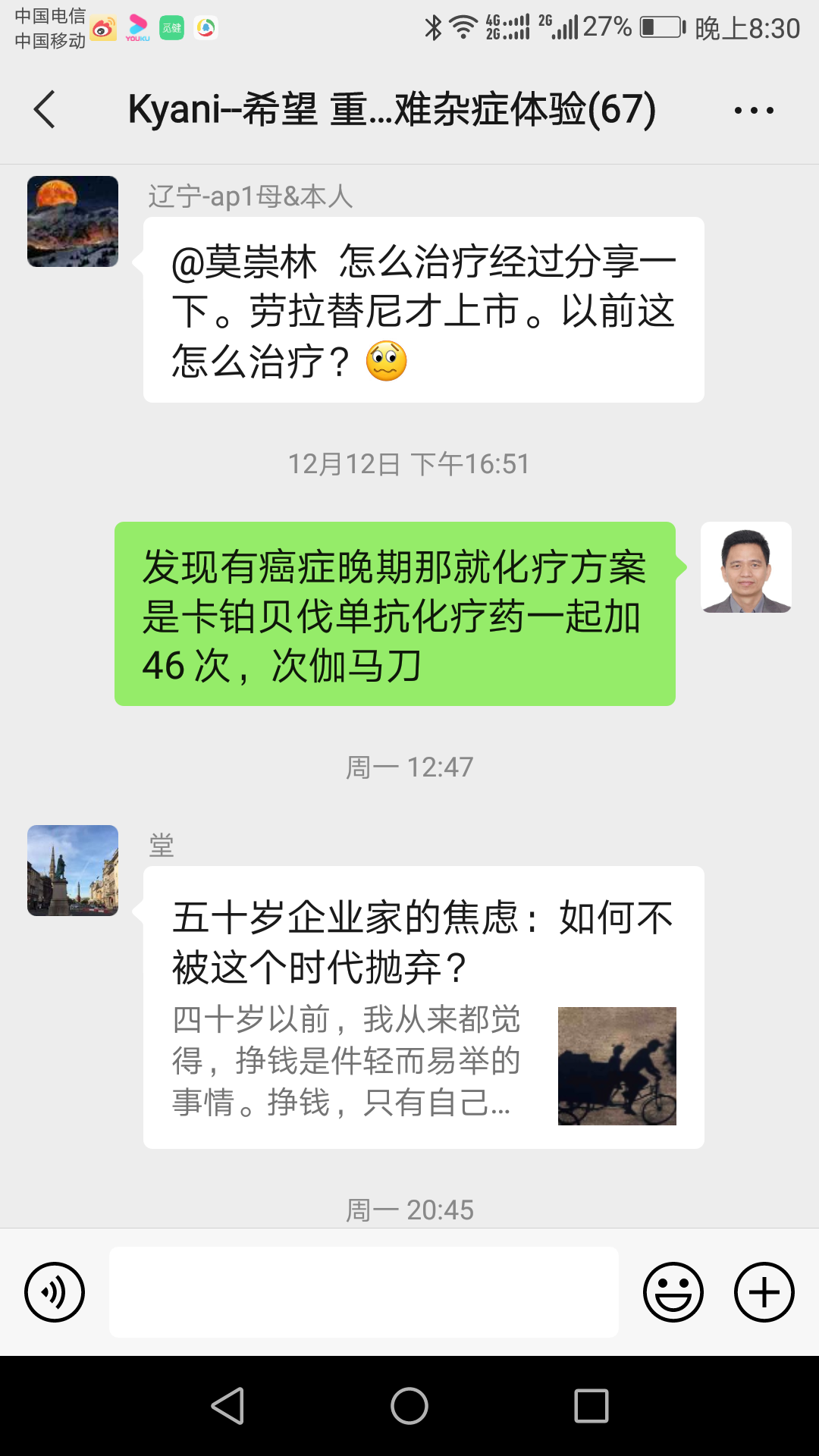Tap the chat title Kyani--希望 group name

[x=391, y=110]
